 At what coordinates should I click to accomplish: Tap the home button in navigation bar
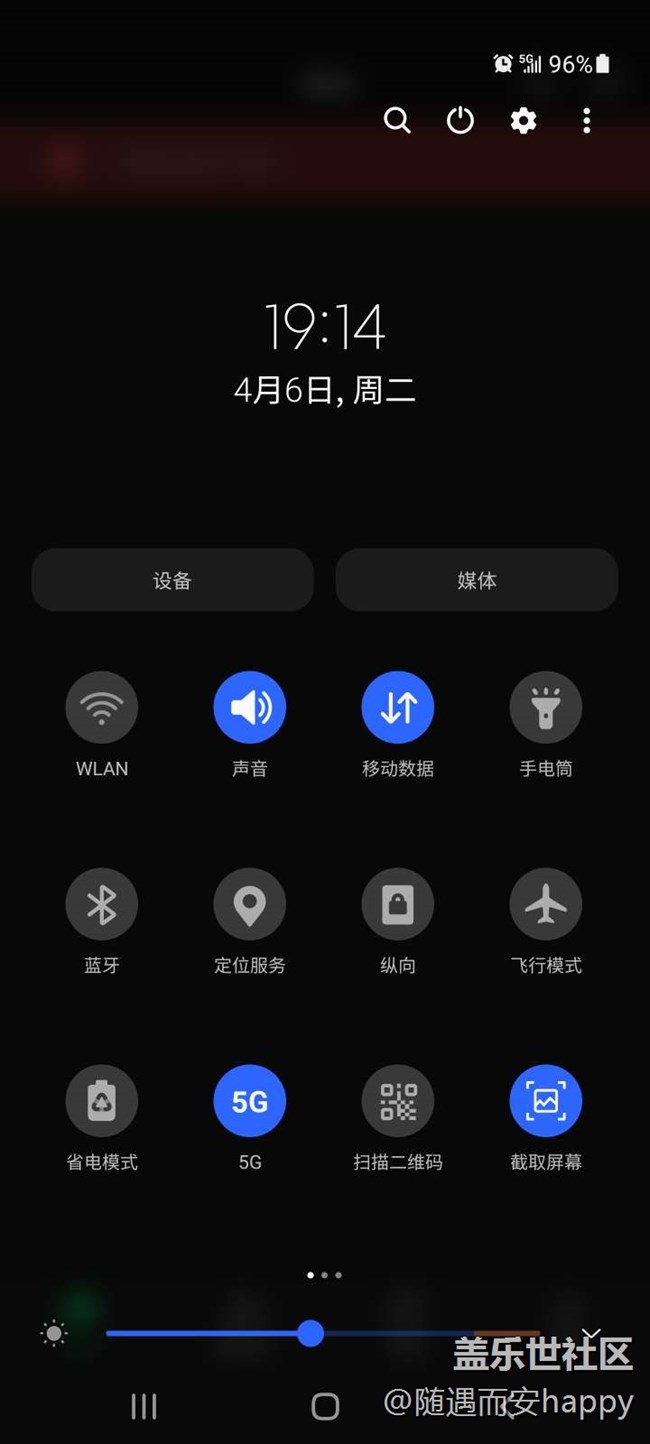[325, 1406]
